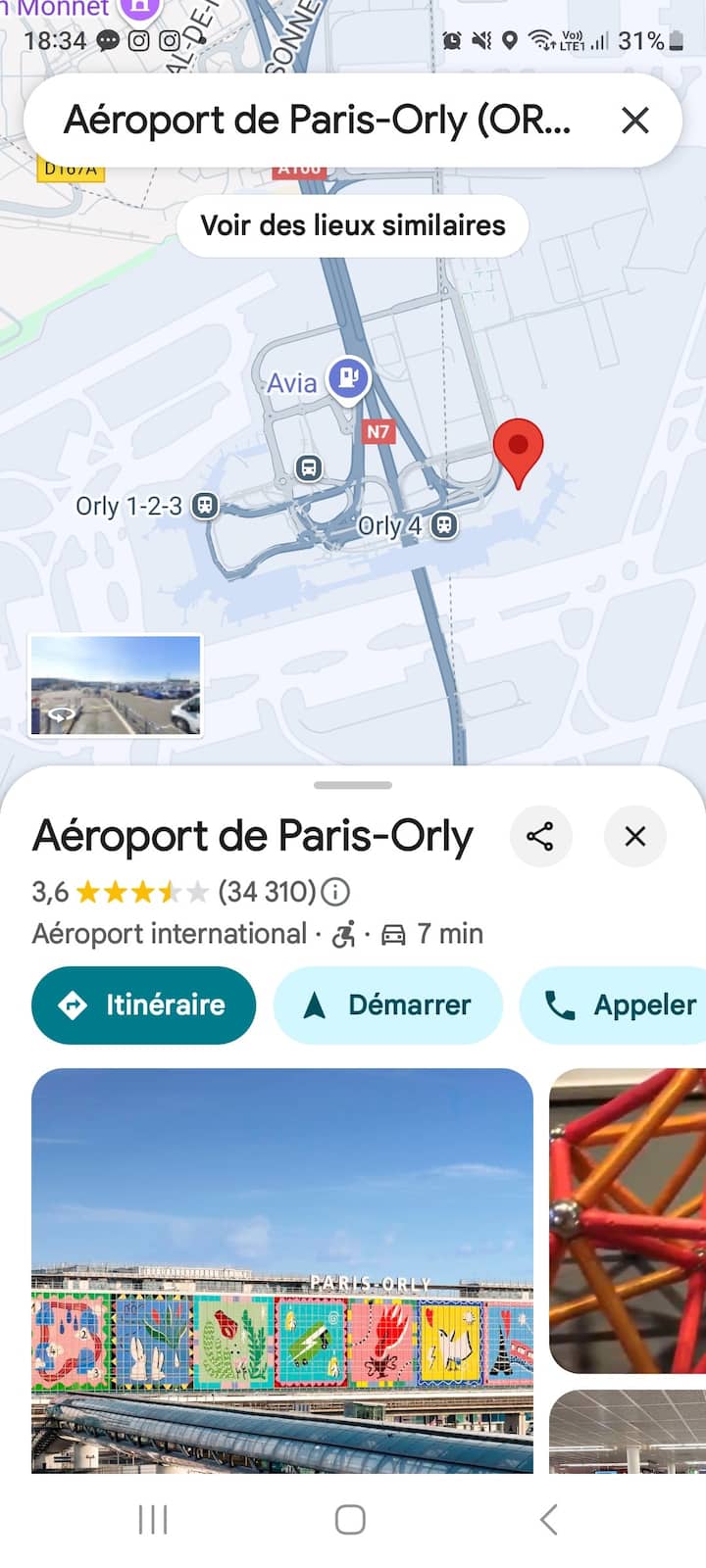Image resolution: width=706 pixels, height=1568 pixels.
Task: Select the Orly 4 station marker
Action: click(x=444, y=525)
